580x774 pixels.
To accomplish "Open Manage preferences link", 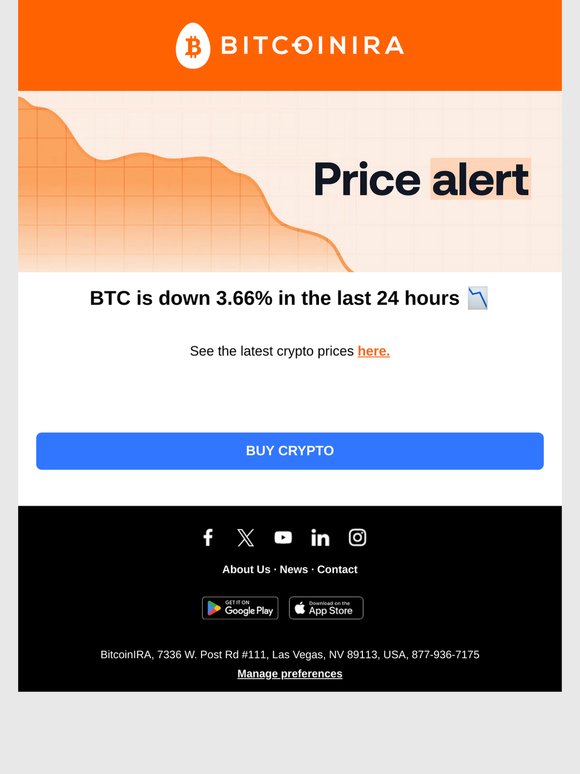I will coord(290,674).
